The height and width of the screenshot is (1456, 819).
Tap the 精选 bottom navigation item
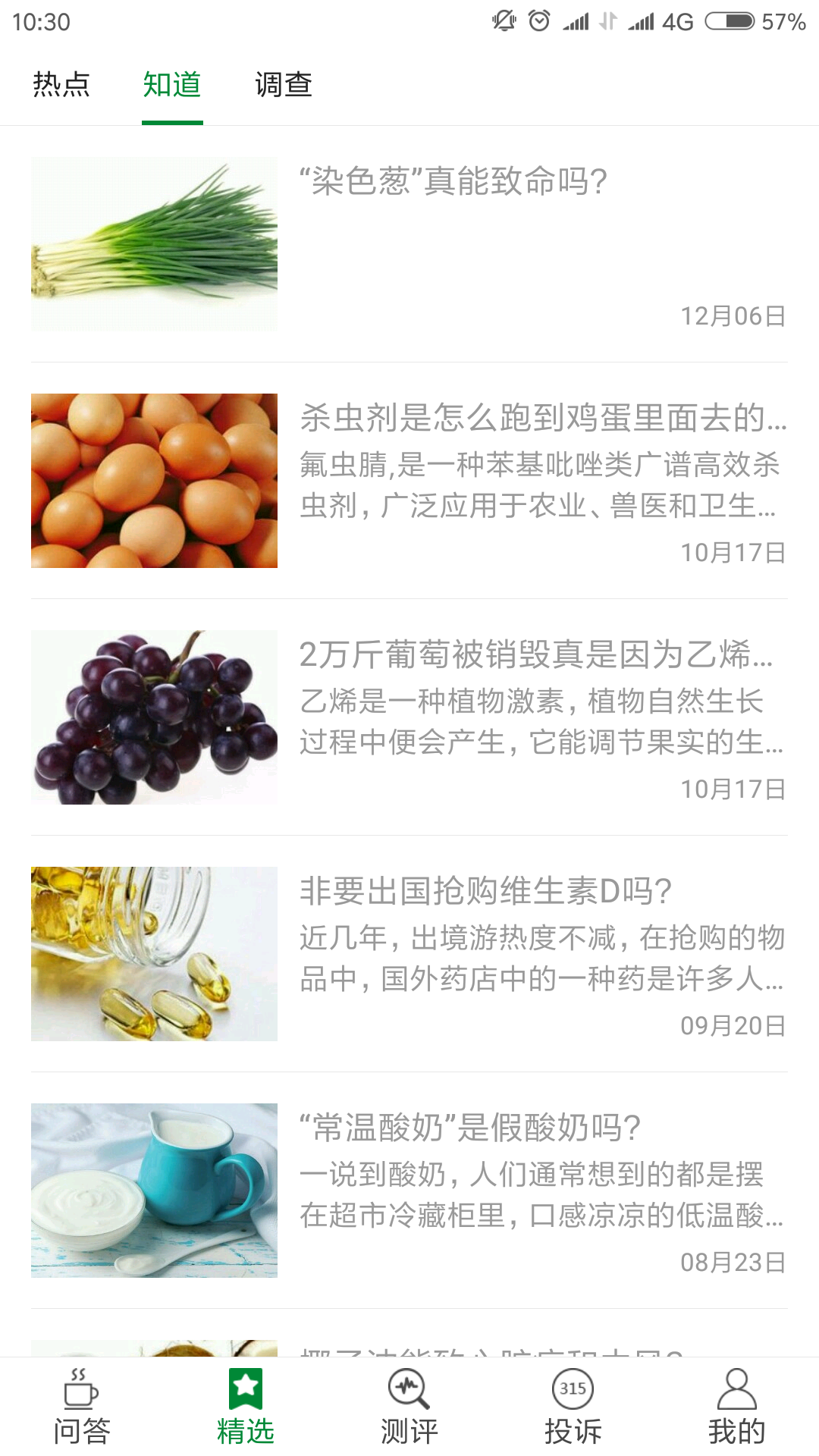pos(246,1407)
